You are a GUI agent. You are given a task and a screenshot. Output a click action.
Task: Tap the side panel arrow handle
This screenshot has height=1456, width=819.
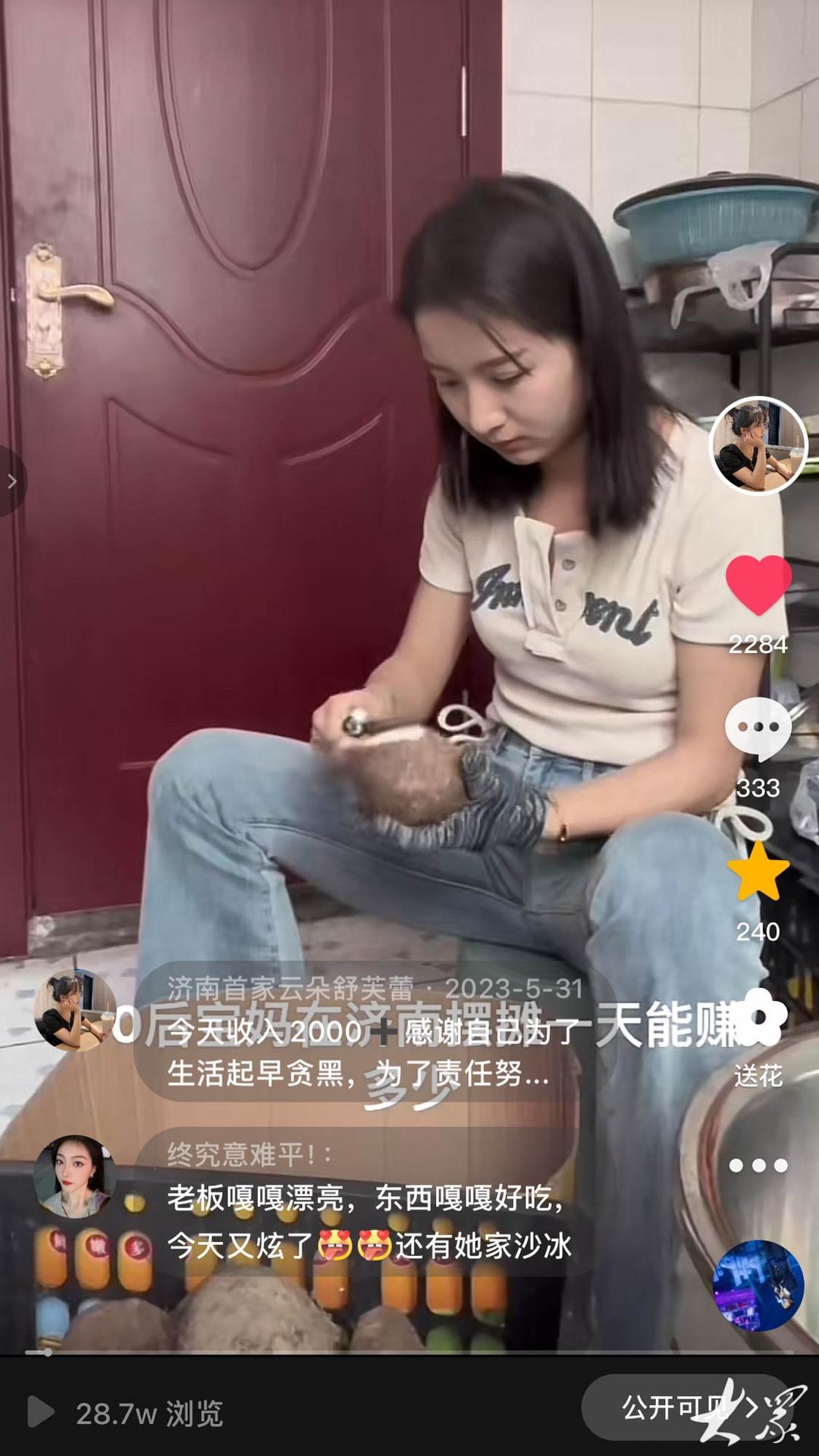click(11, 481)
